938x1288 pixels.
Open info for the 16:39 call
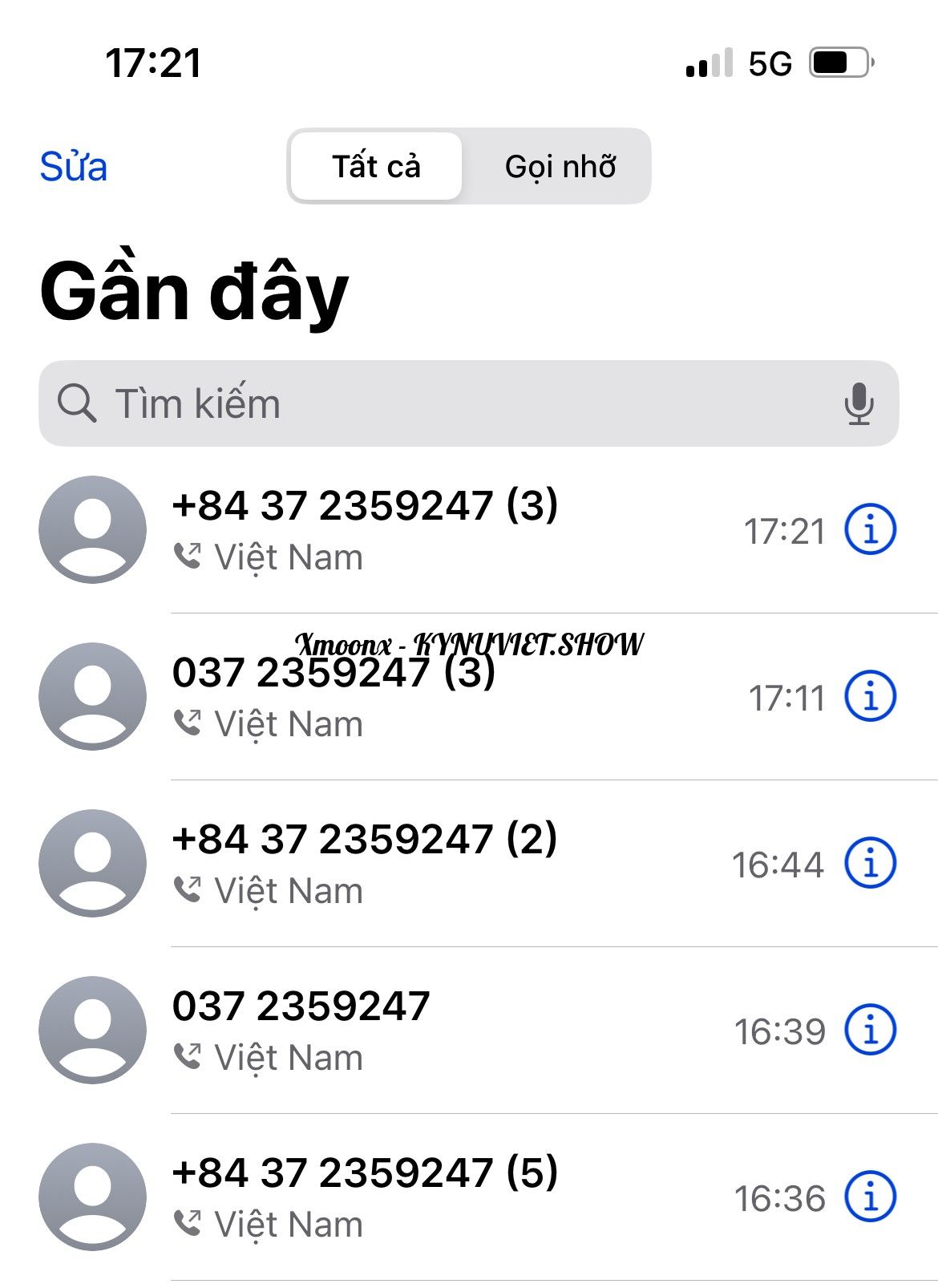pos(870,1030)
